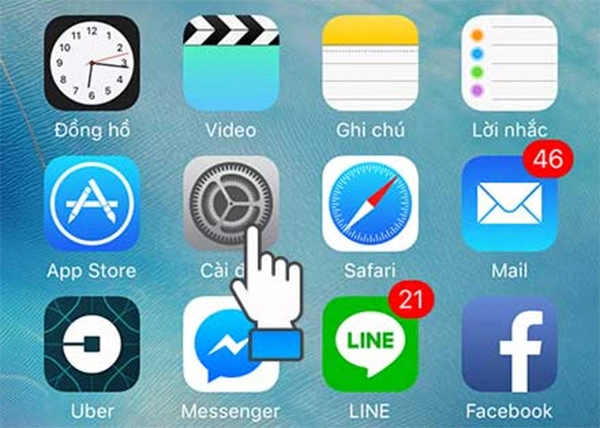The image size is (600, 428).
Task: Launch the Facebook app
Action: pyautogui.click(x=509, y=345)
